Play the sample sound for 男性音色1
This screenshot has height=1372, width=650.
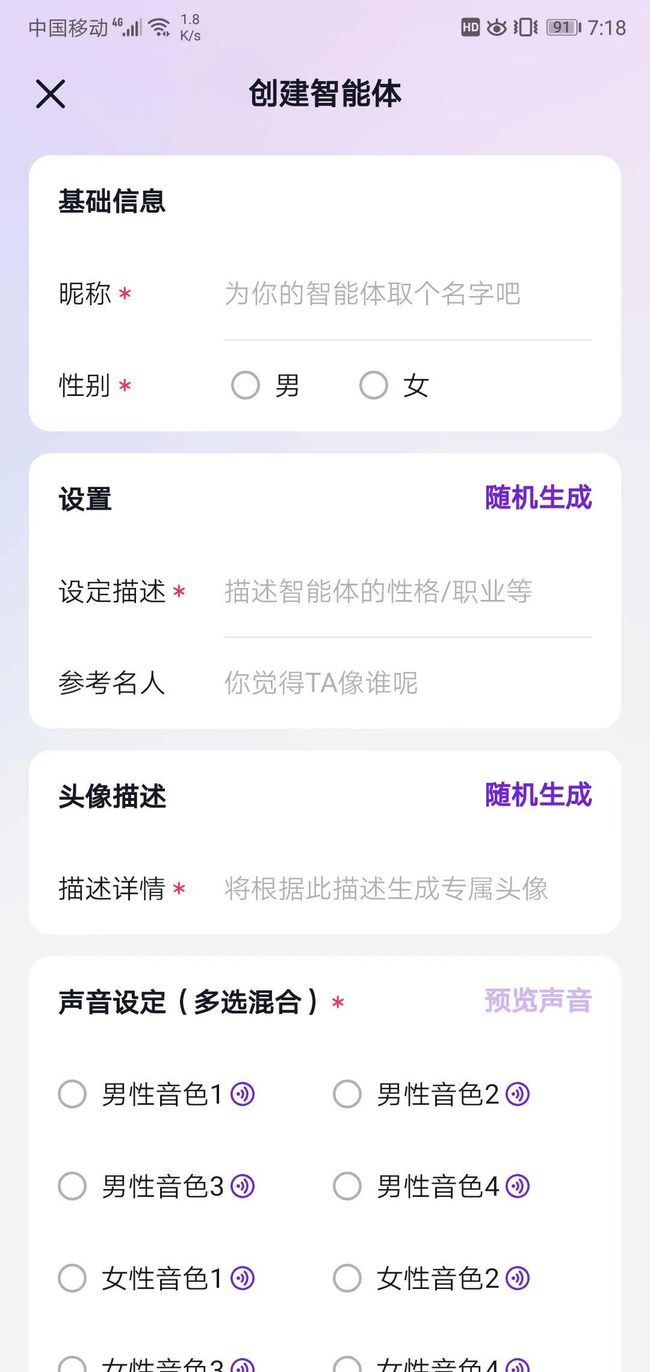pyautogui.click(x=242, y=1094)
